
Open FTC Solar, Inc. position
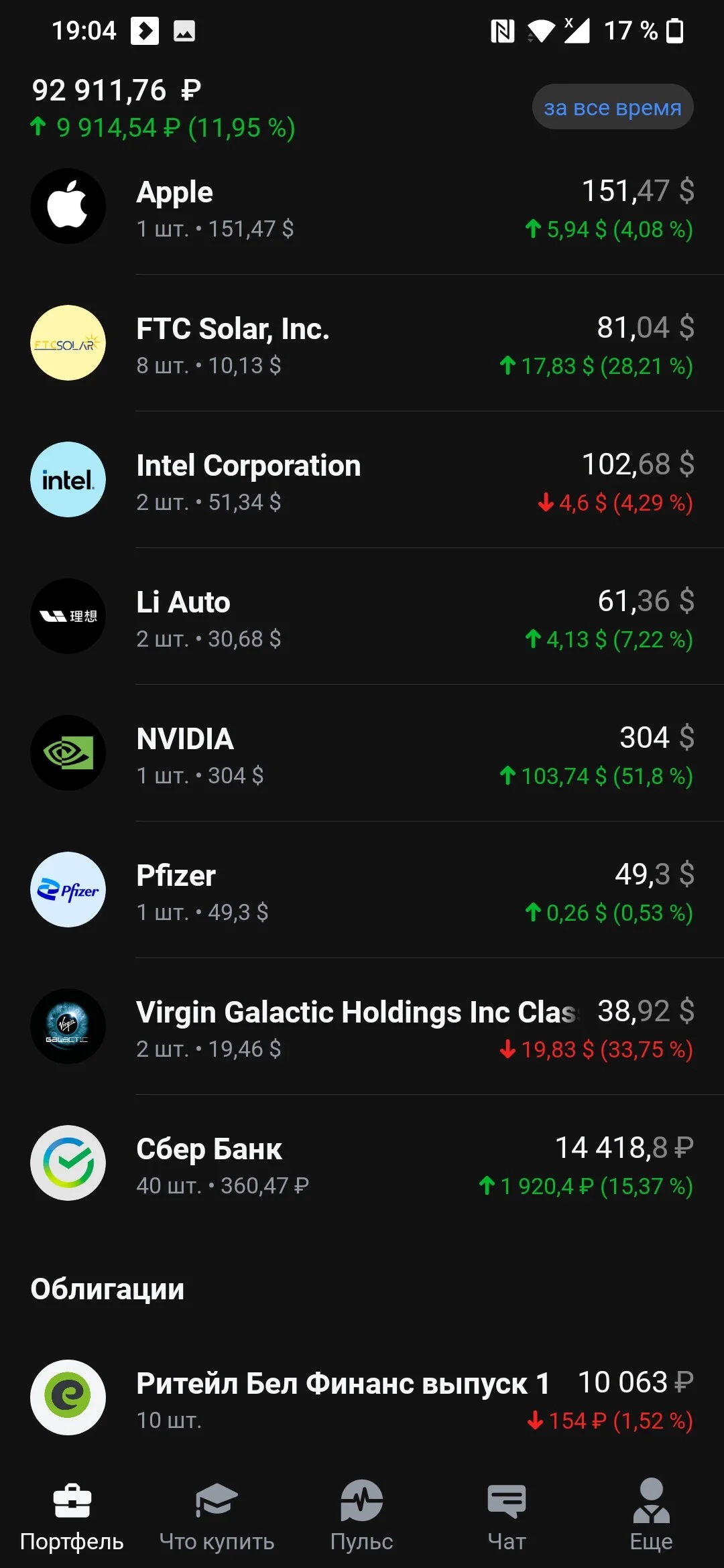tap(362, 343)
